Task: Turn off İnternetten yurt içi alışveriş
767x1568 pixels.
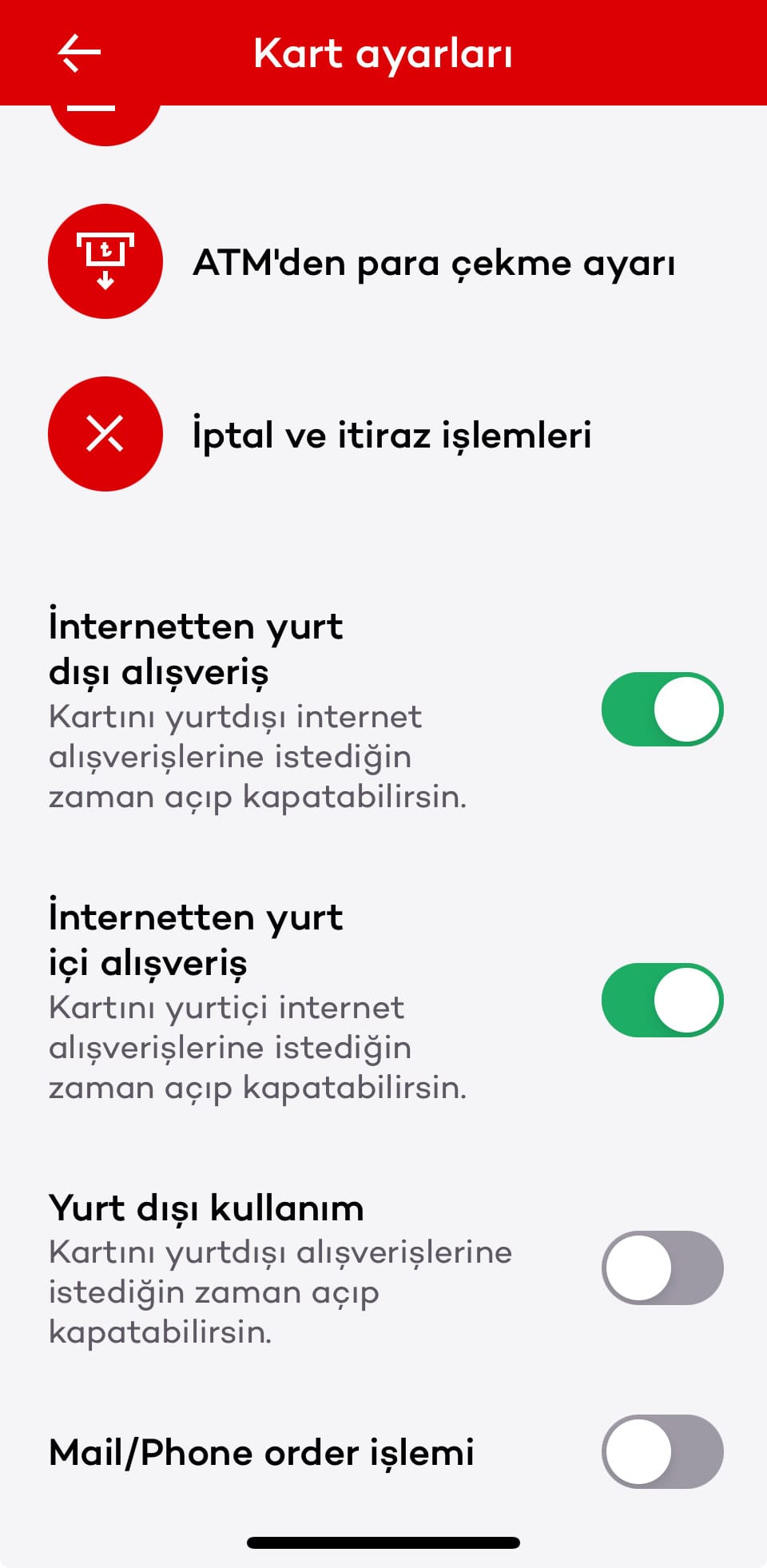Action: point(662,1000)
